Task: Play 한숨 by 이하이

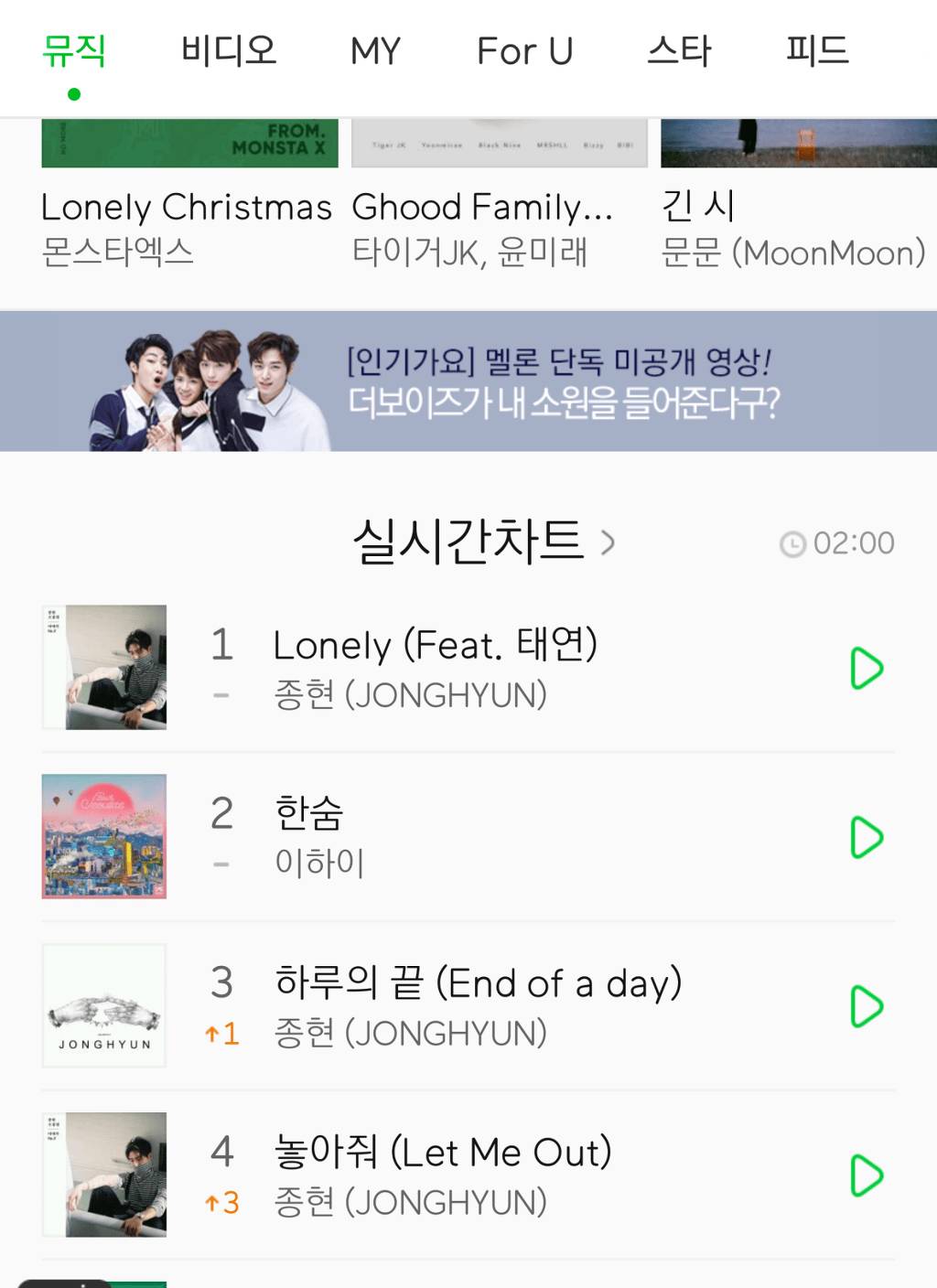Action: [866, 837]
